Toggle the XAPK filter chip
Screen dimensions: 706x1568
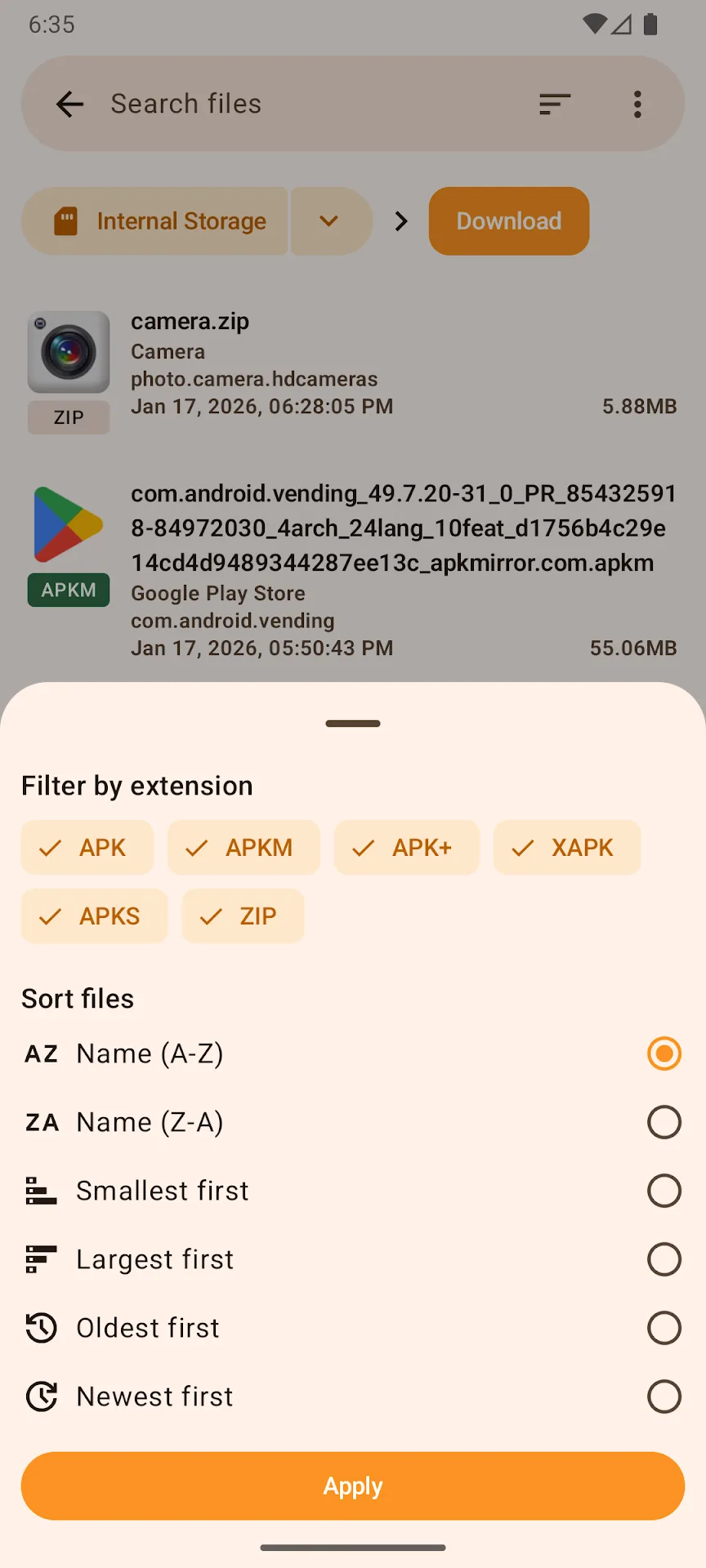567,848
